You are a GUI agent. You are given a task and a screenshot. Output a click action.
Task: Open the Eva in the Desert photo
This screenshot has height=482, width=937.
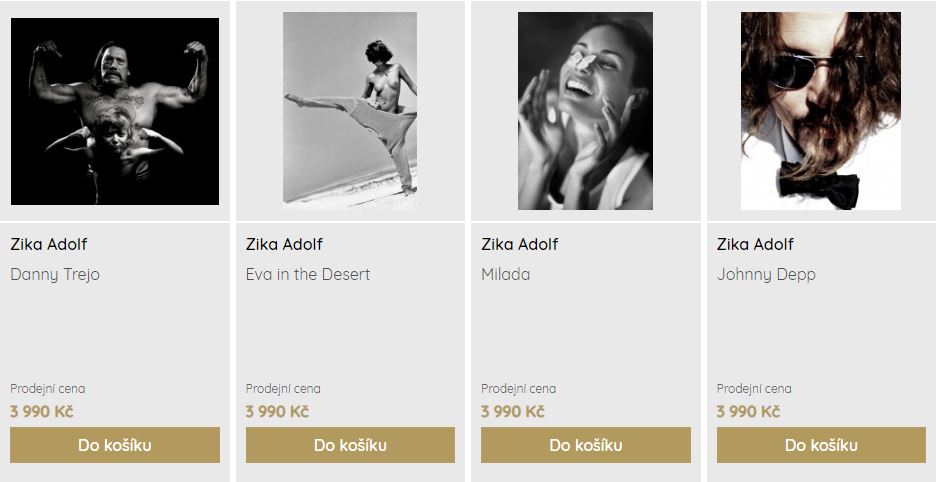point(350,111)
